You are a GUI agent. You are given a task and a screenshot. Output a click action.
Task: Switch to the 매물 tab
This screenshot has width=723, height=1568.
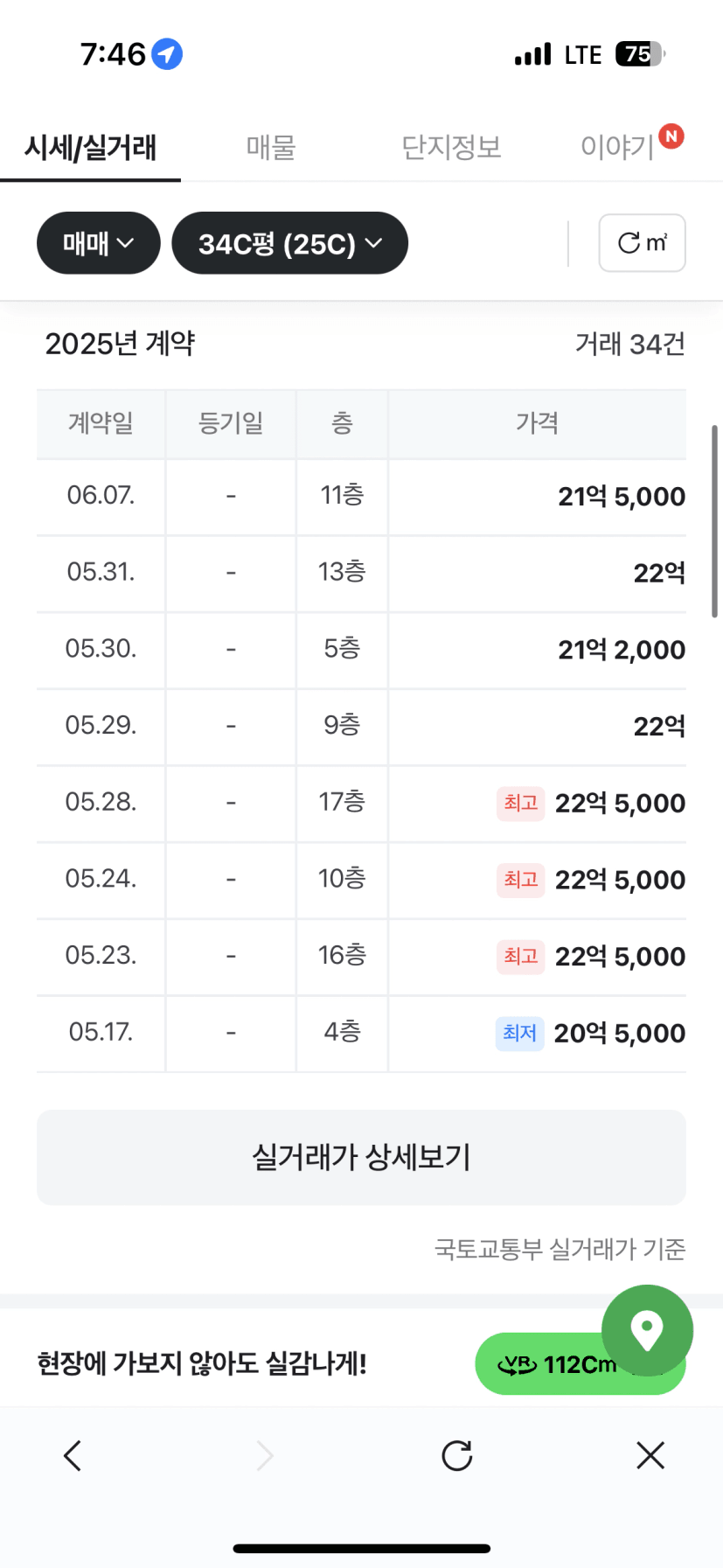271,147
